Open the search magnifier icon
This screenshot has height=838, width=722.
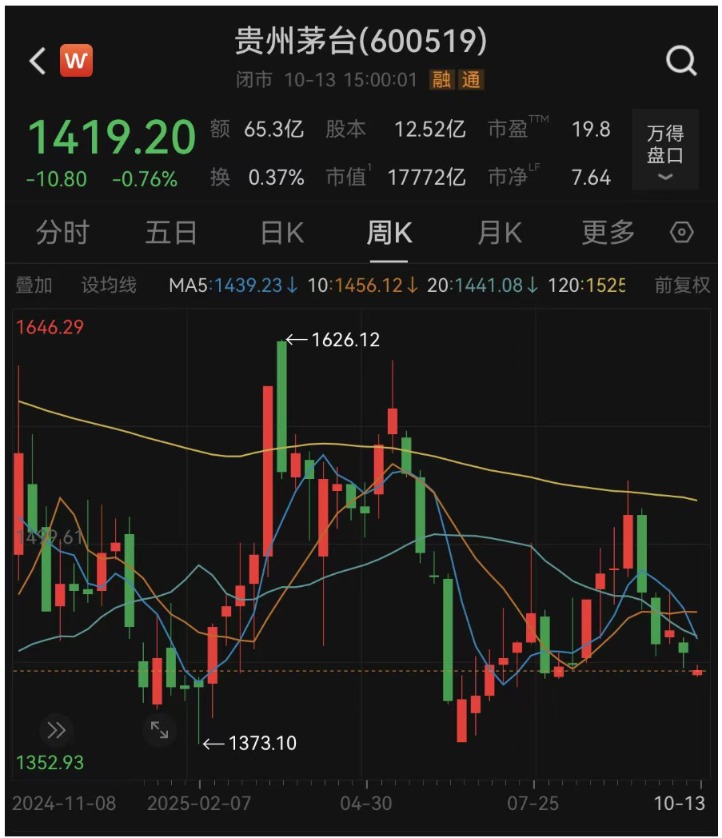pyautogui.click(x=681, y=62)
